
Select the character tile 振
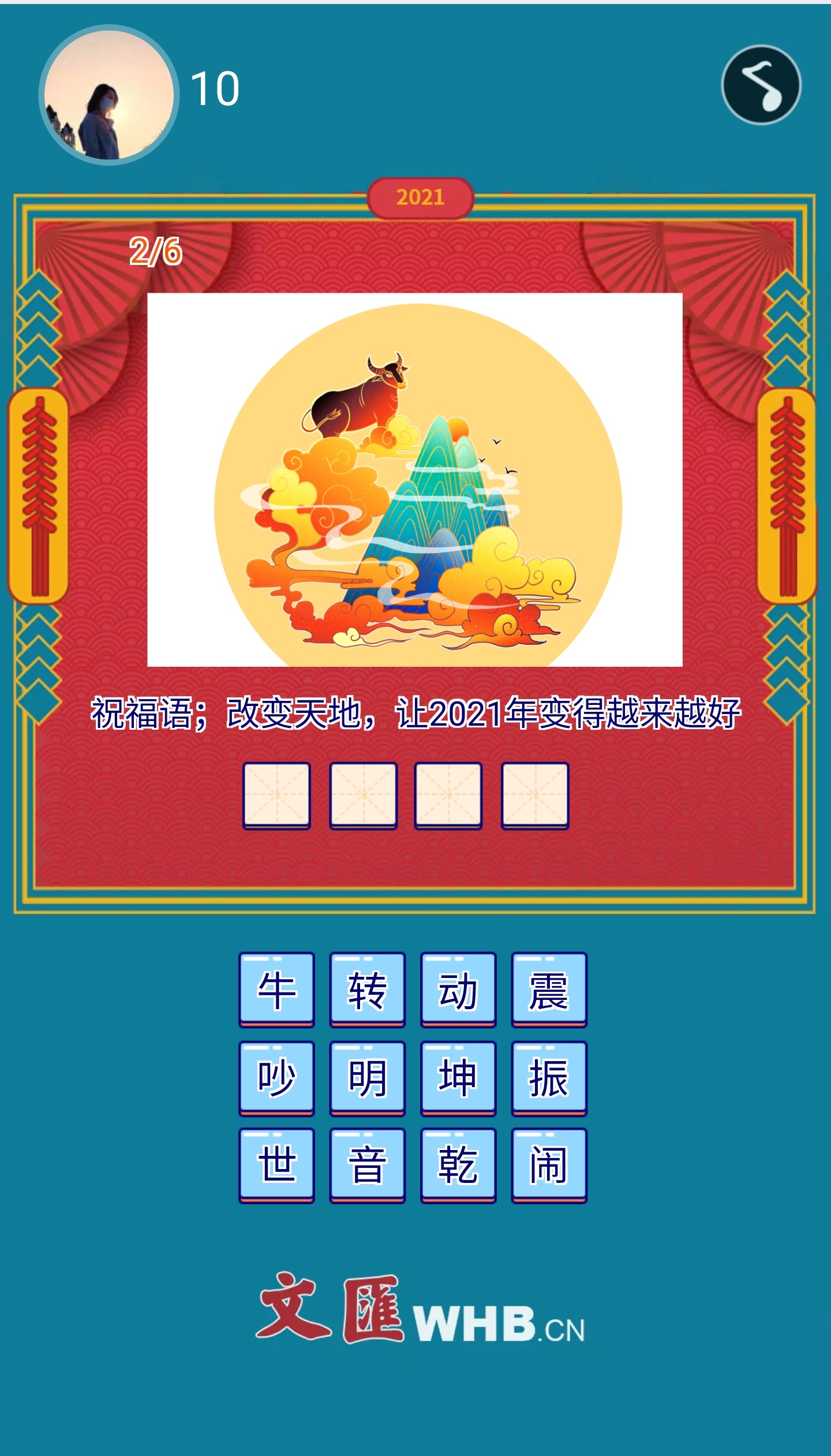coord(549,1078)
